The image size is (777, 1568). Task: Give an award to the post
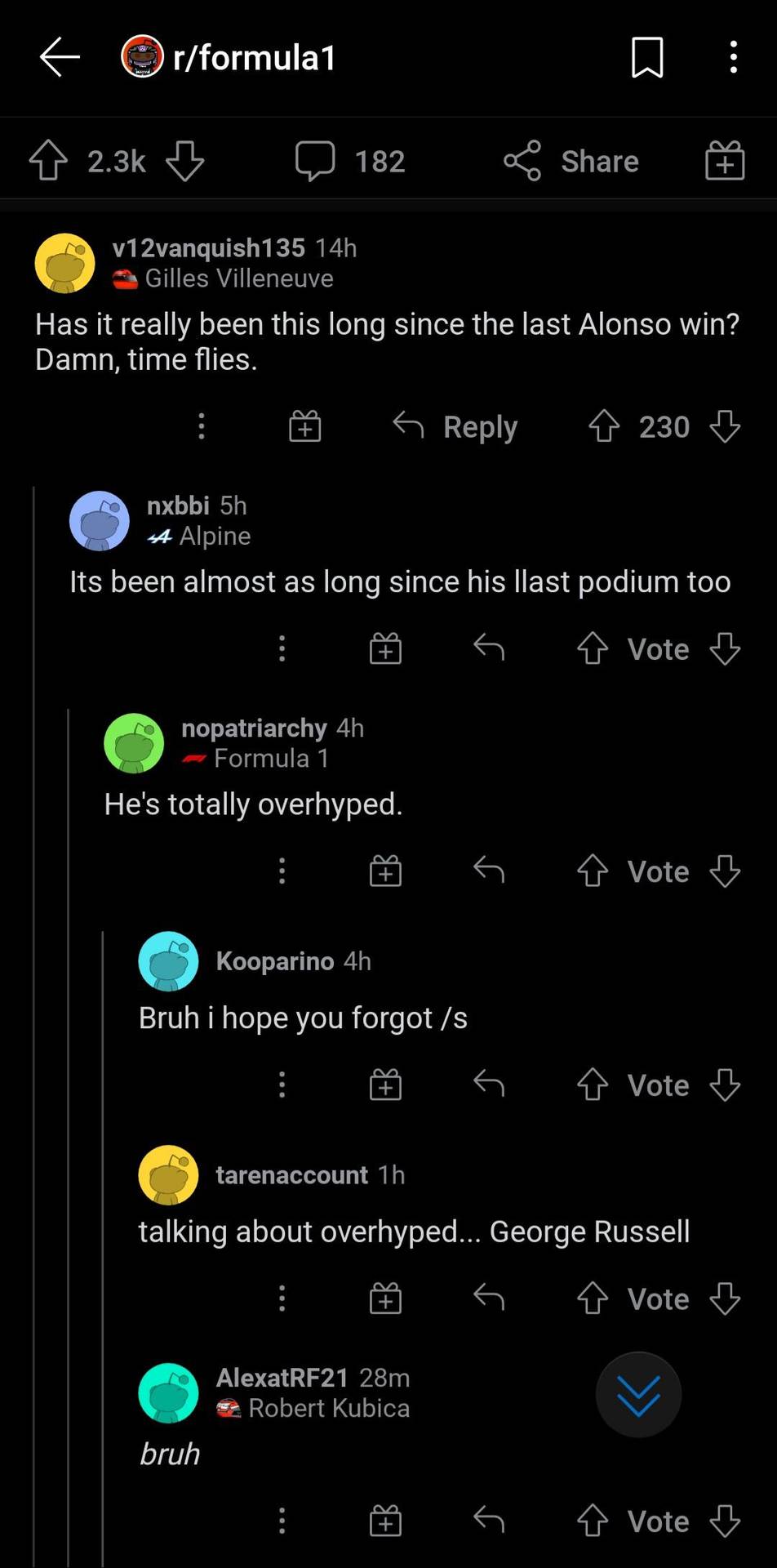click(725, 161)
